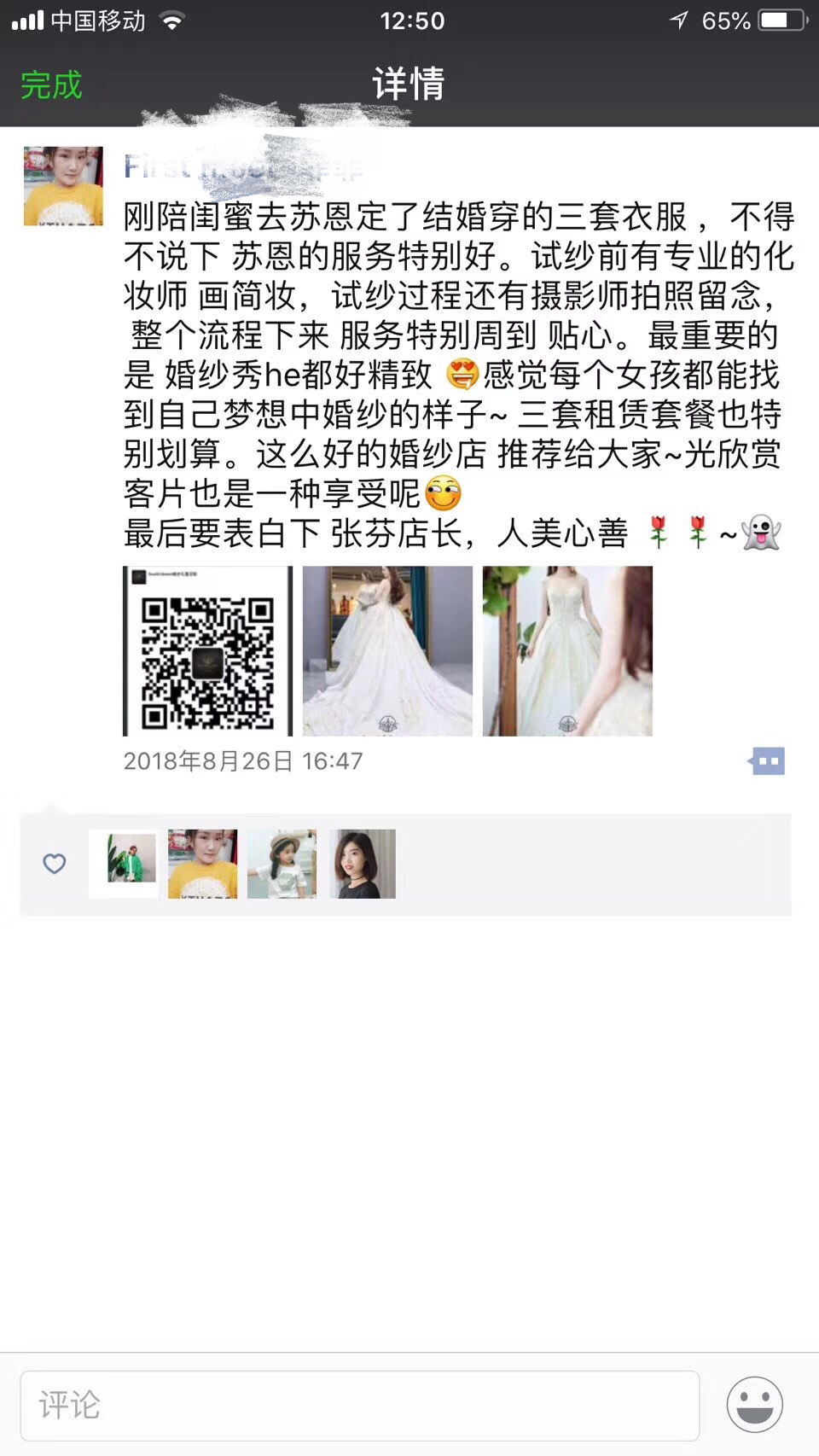Open the QR code image in the post

[x=207, y=650]
